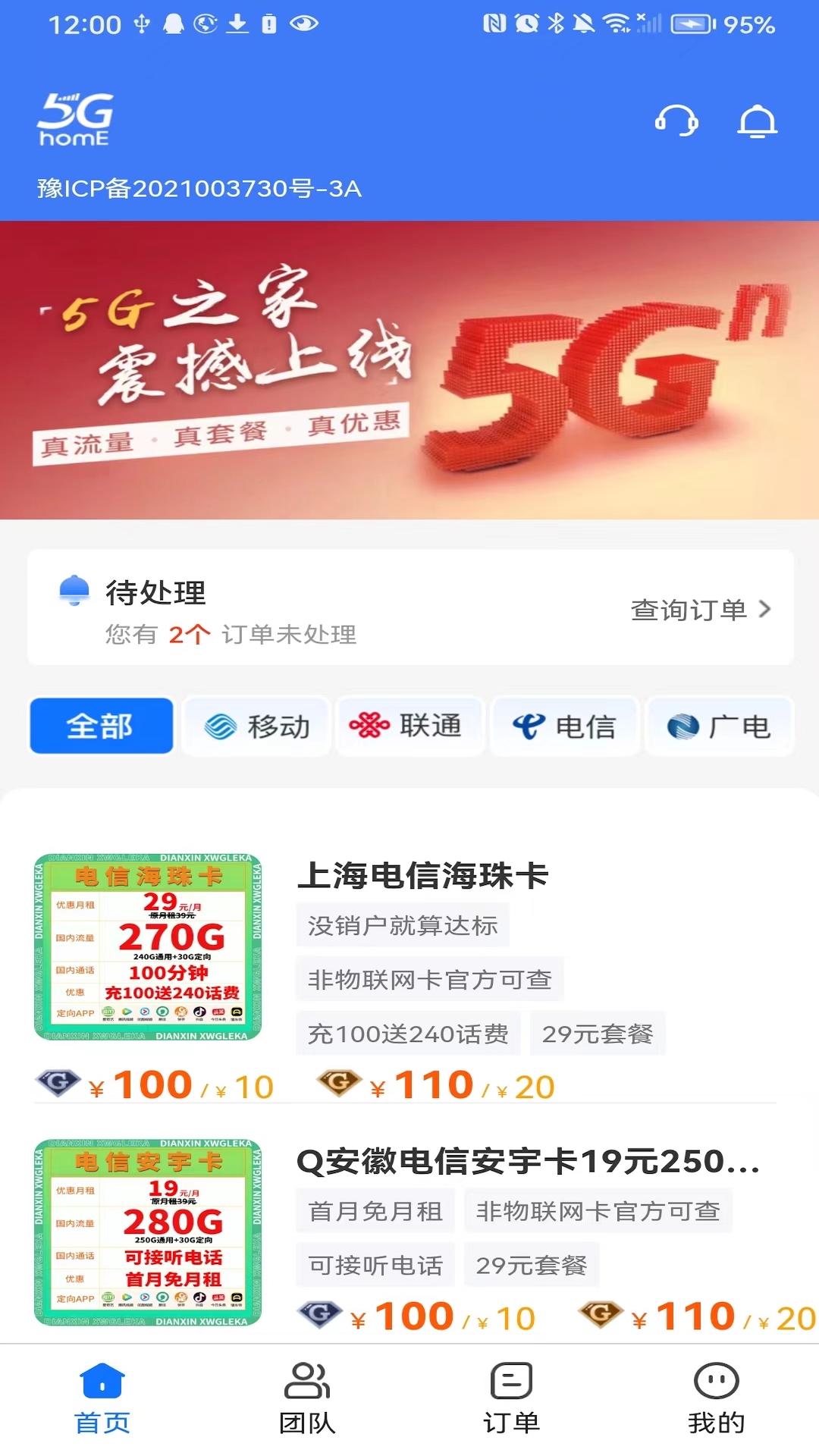
Task: Open the 5G之家 promotional banner
Action: 409,370
